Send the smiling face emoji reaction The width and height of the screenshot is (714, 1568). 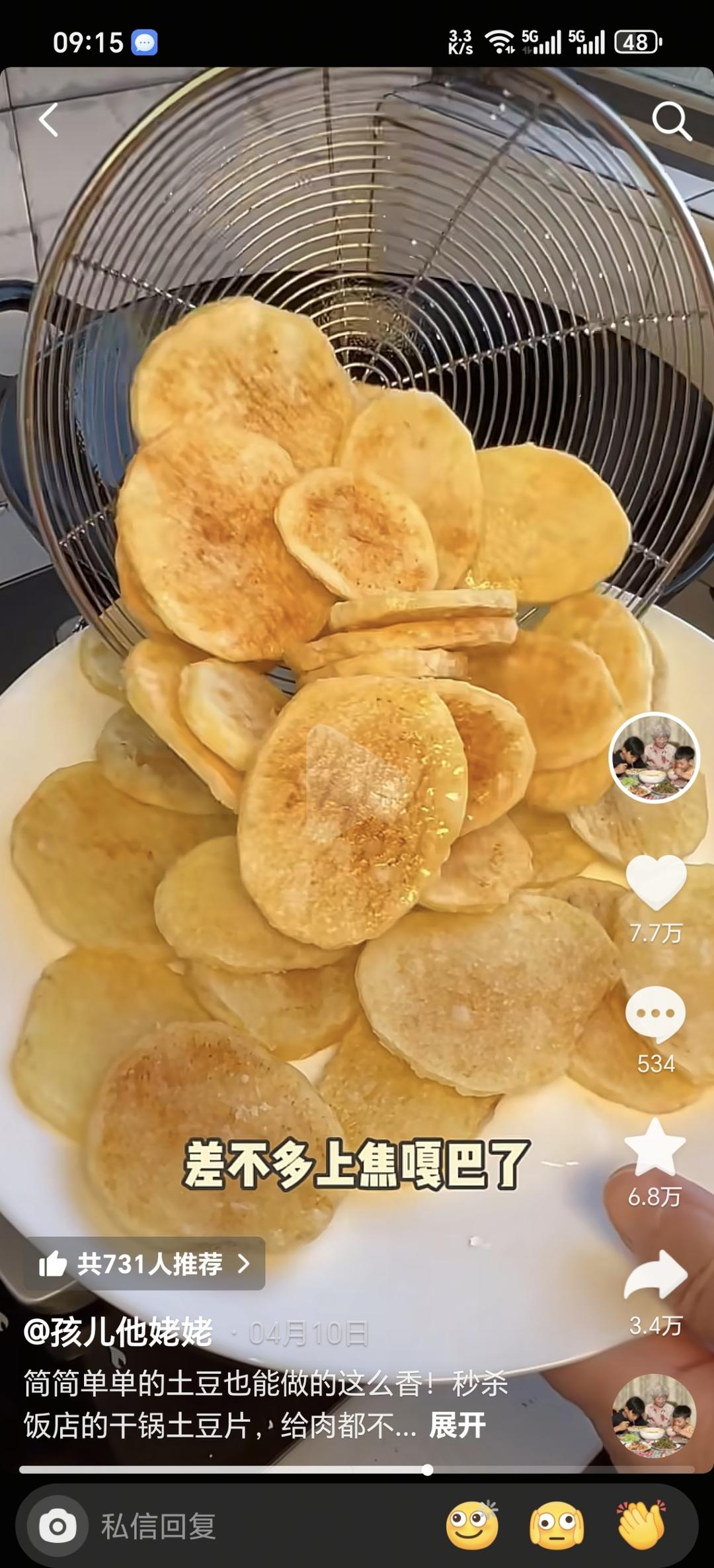tap(472, 1526)
